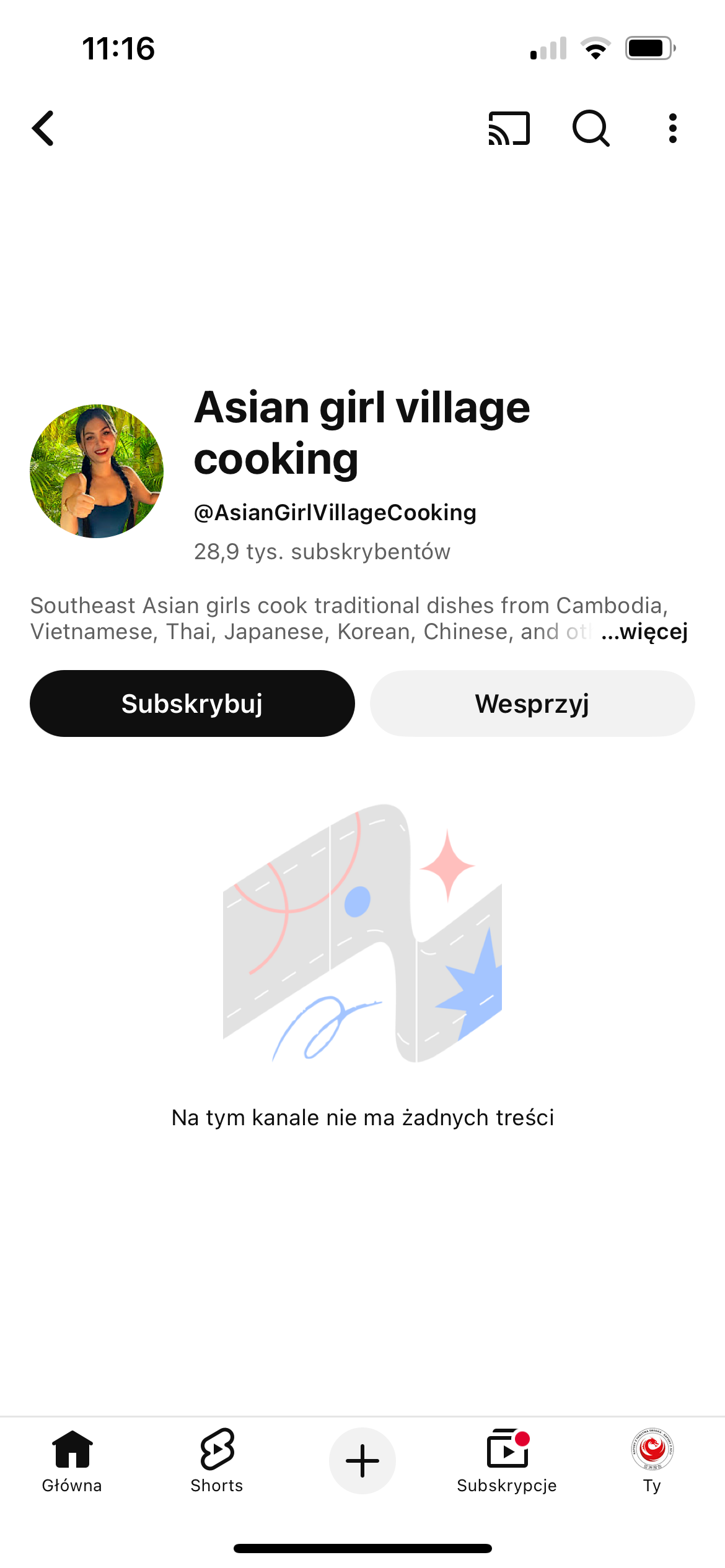725x1568 pixels.
Task: Go to the Subskrypcje tab
Action: click(x=507, y=1460)
